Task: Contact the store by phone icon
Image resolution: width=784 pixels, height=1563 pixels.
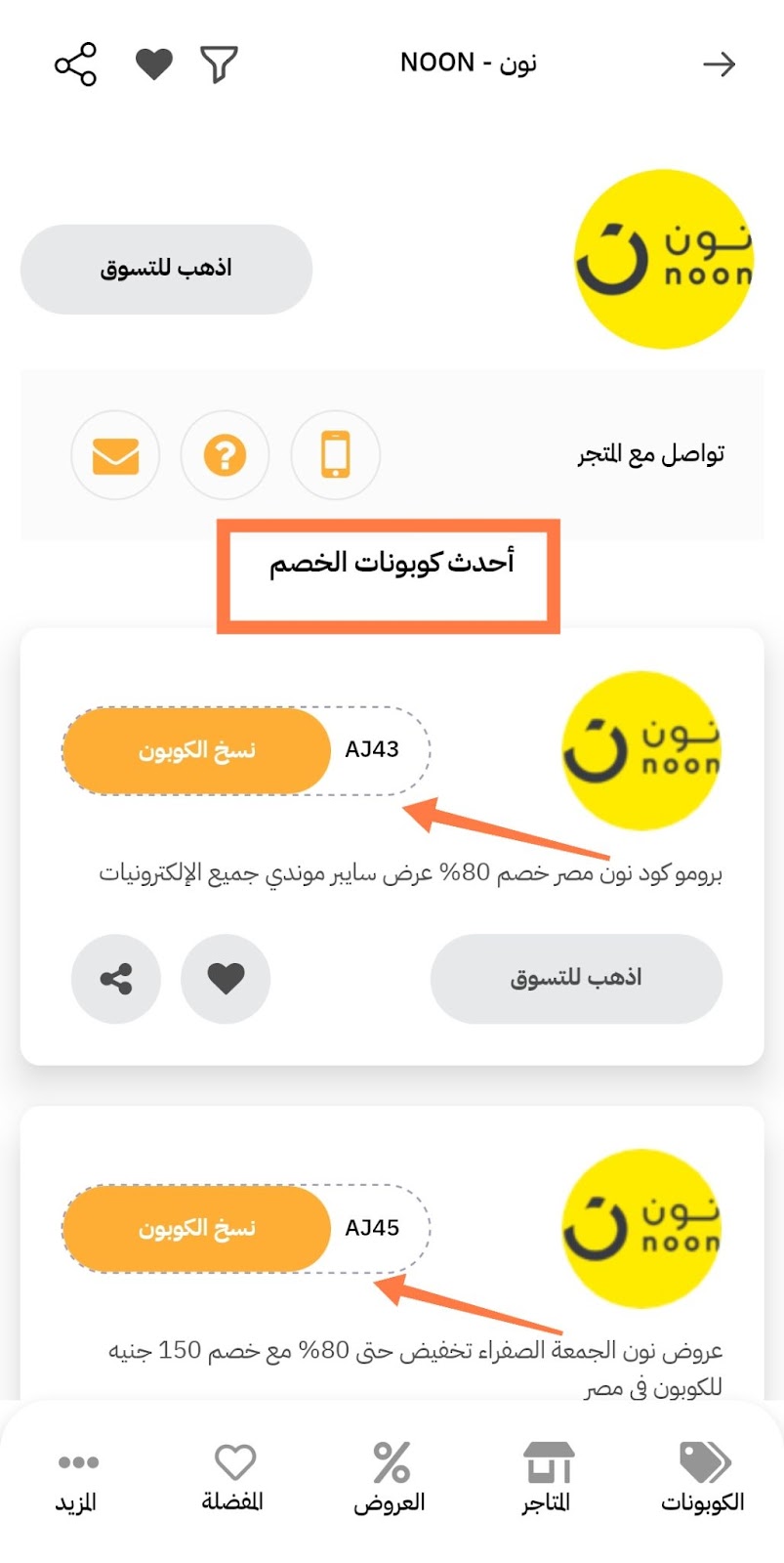Action: 335,455
